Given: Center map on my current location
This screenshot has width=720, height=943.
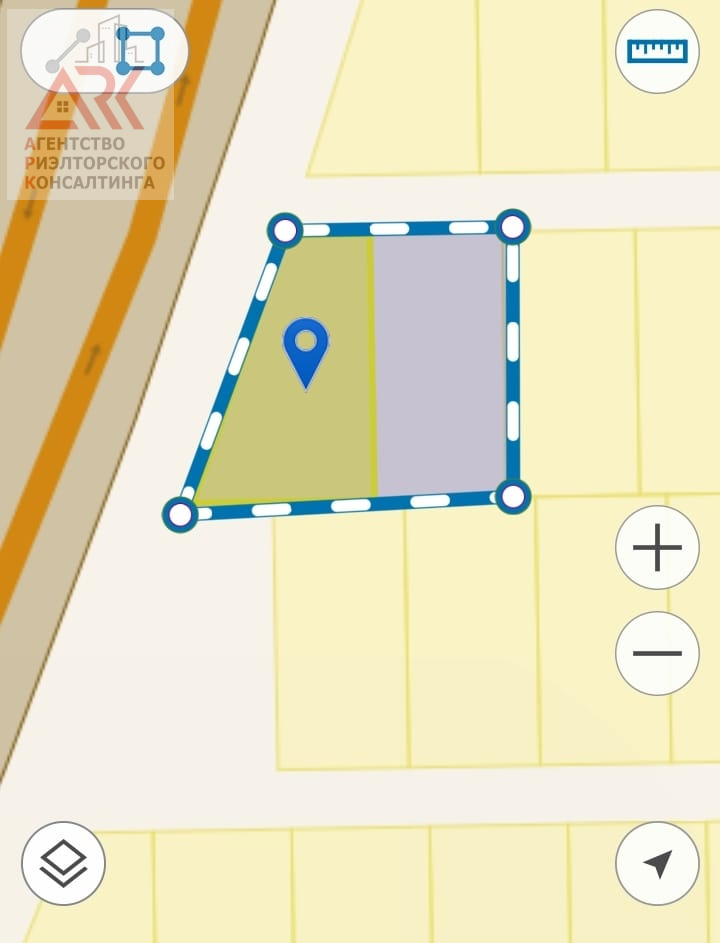Looking at the screenshot, I should (x=657, y=863).
